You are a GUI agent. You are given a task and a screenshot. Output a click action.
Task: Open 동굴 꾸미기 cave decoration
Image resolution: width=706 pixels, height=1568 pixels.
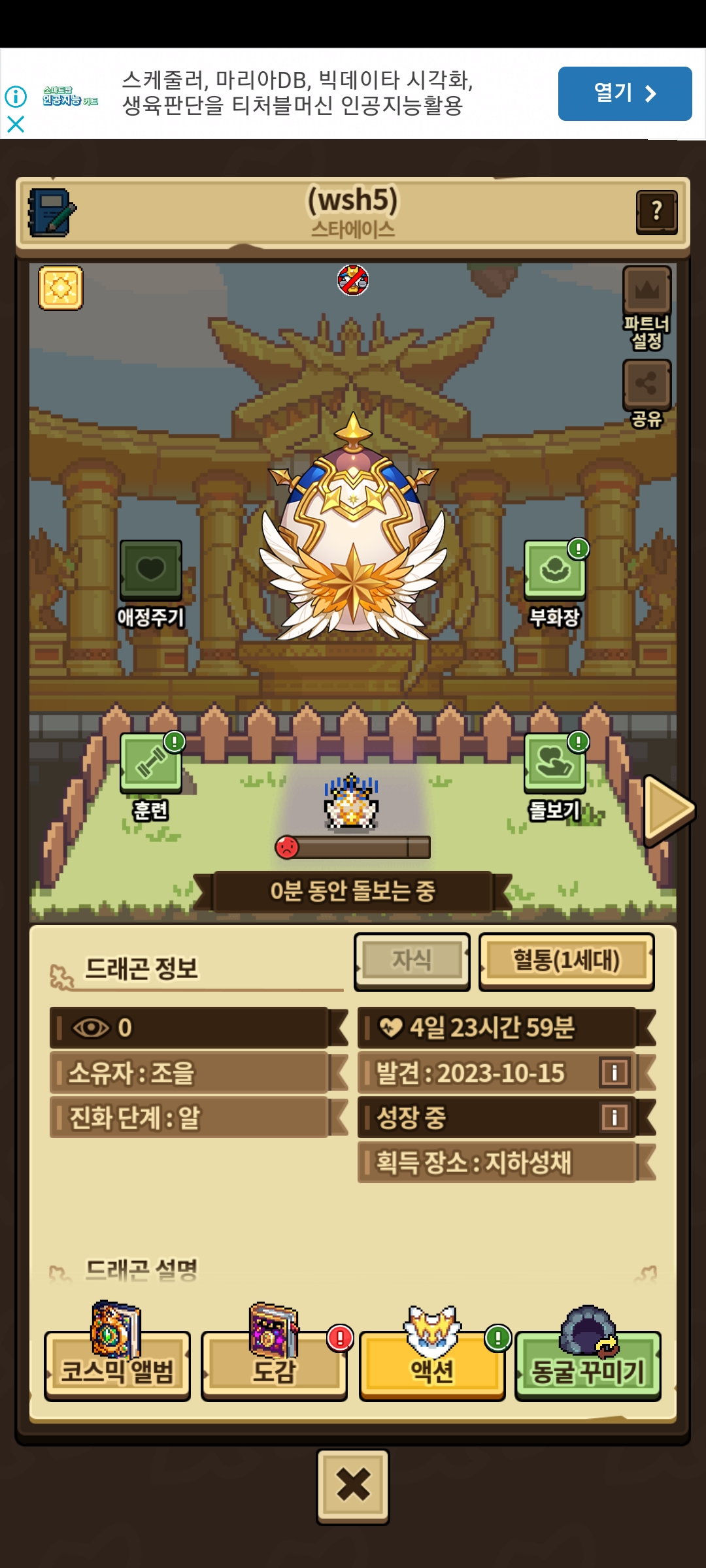(x=588, y=1367)
